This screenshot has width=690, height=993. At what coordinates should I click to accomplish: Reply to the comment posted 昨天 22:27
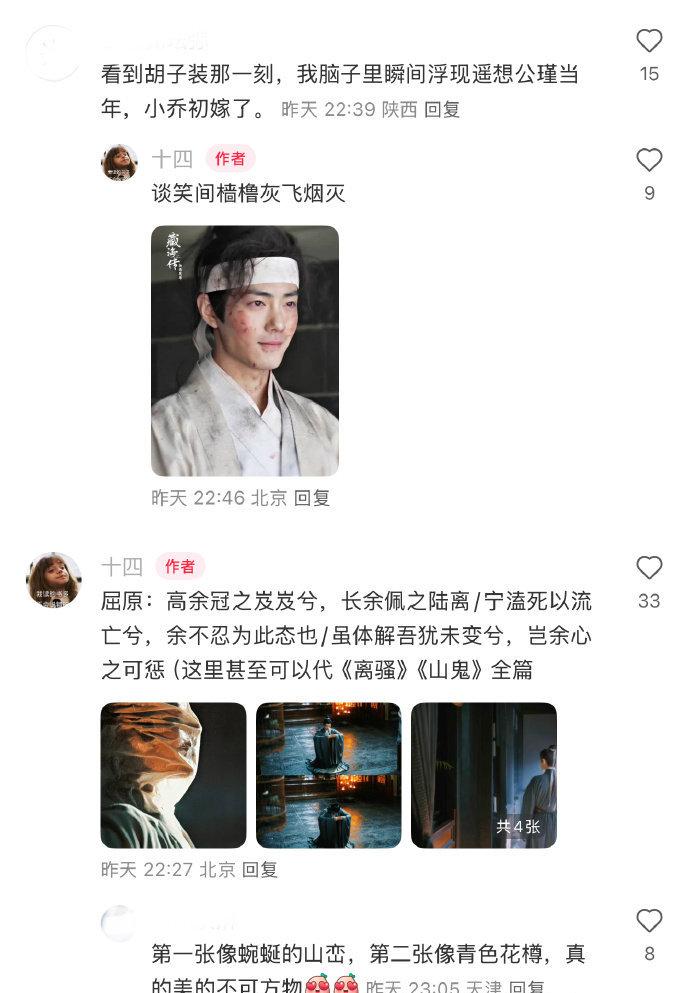[x=260, y=869]
